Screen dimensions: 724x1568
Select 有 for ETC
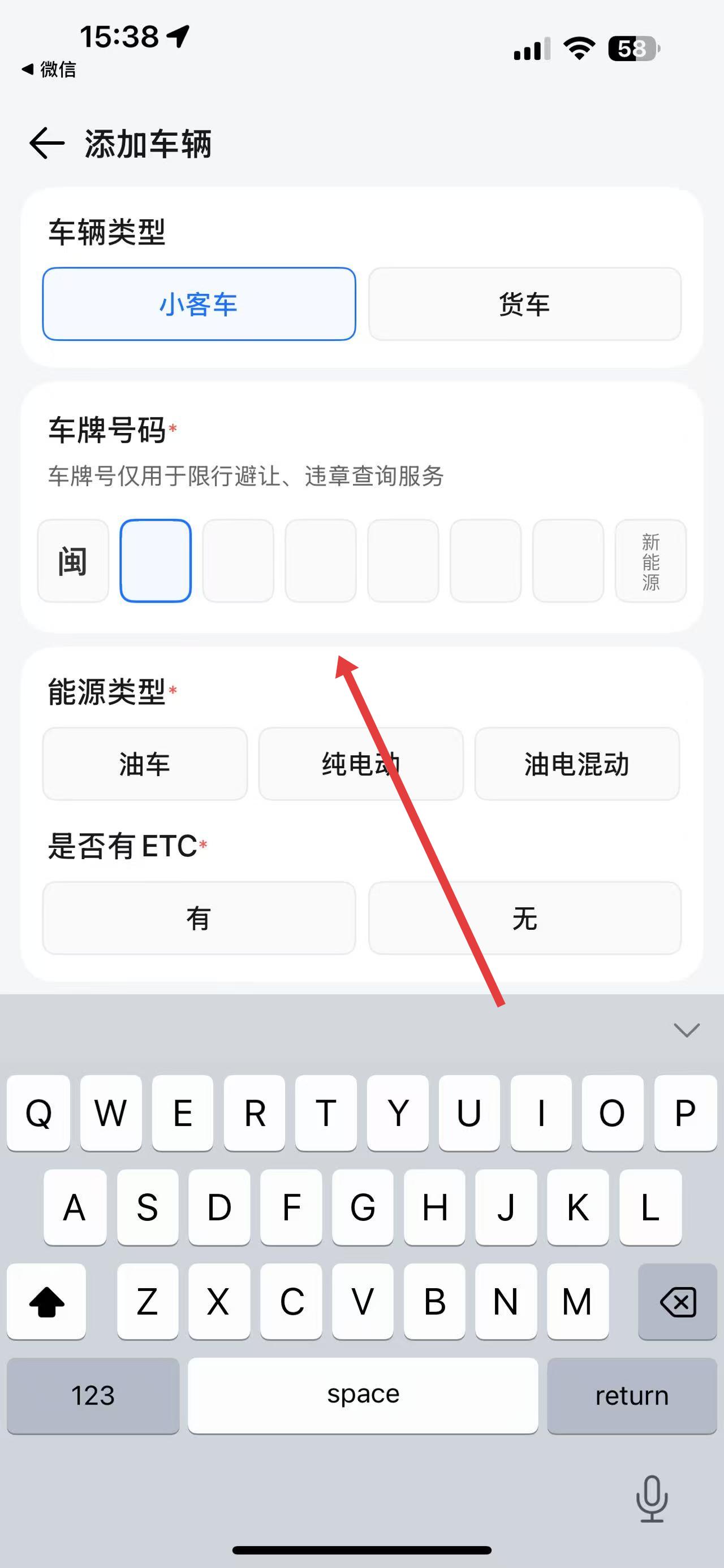pos(199,918)
